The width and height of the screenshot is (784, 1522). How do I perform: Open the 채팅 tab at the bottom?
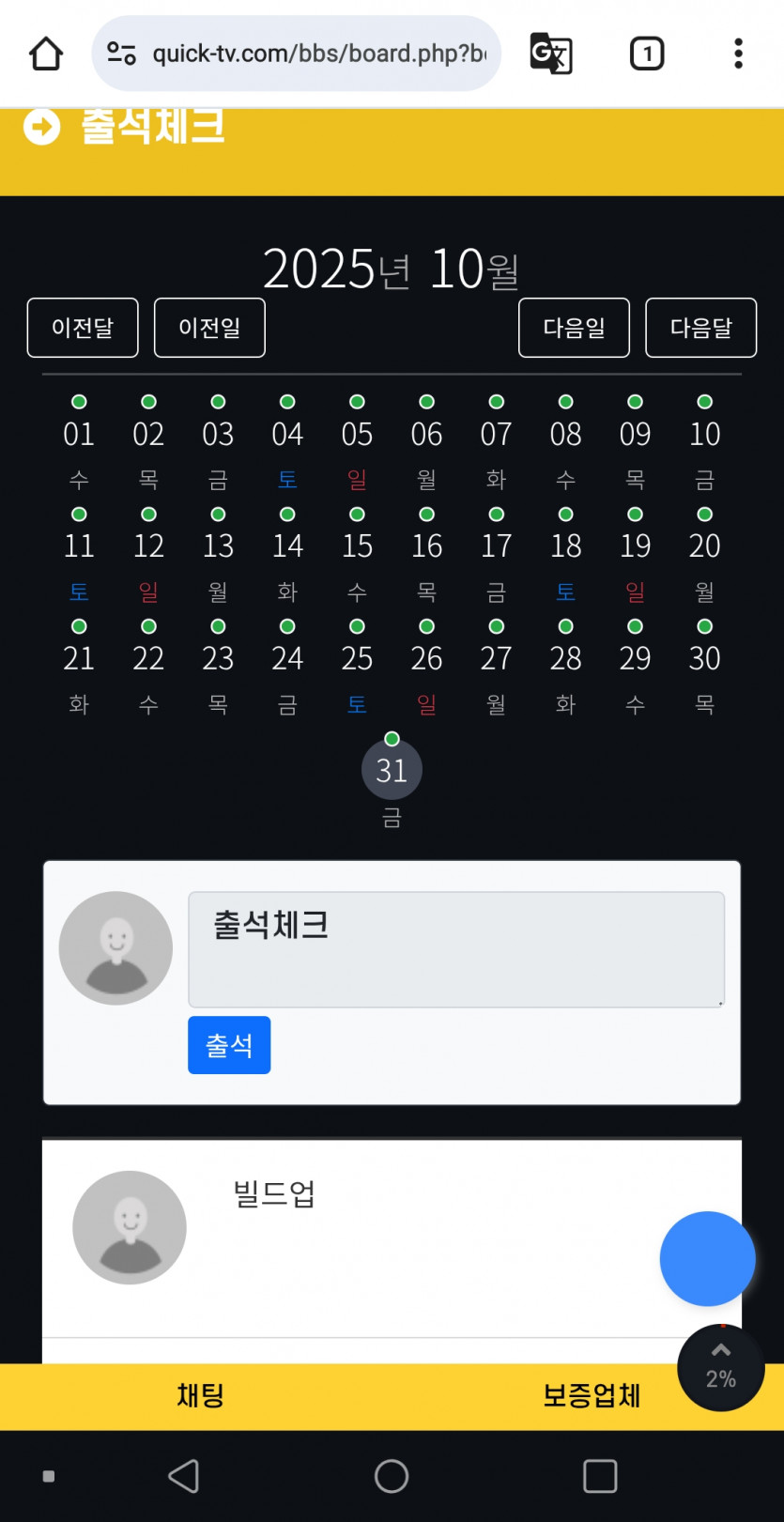(200, 1395)
